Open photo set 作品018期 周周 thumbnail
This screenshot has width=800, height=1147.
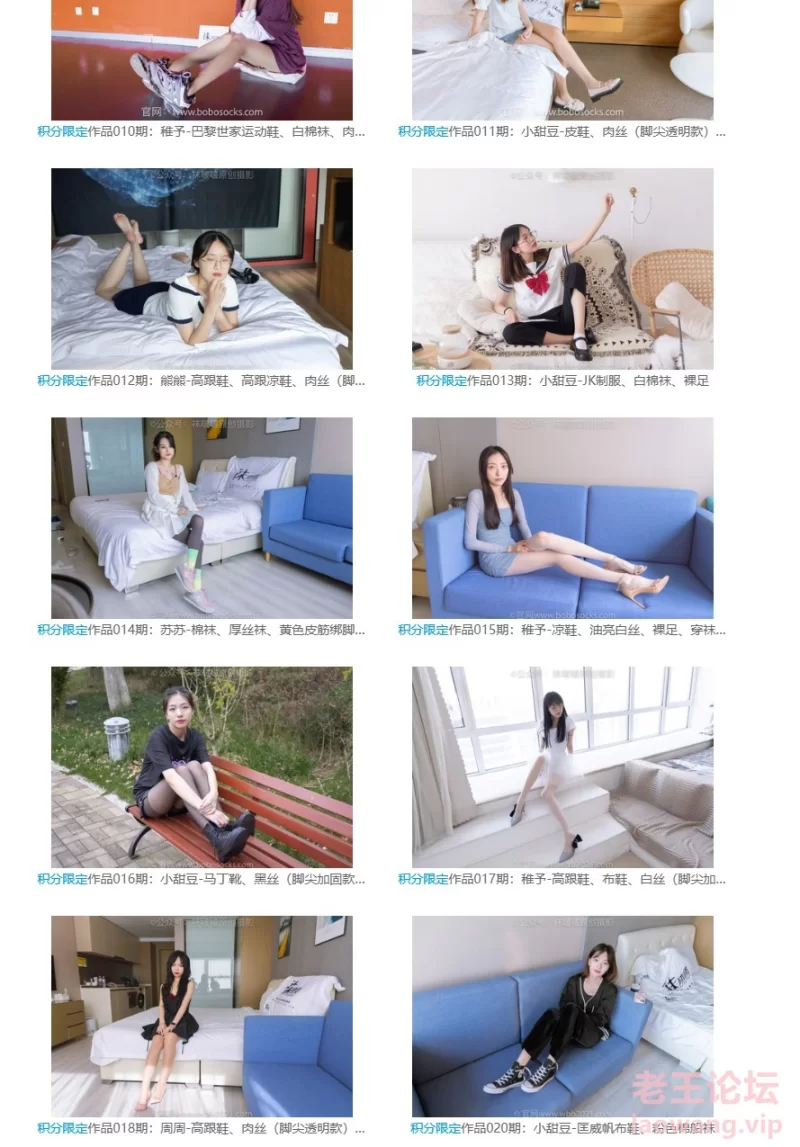(x=201, y=1016)
